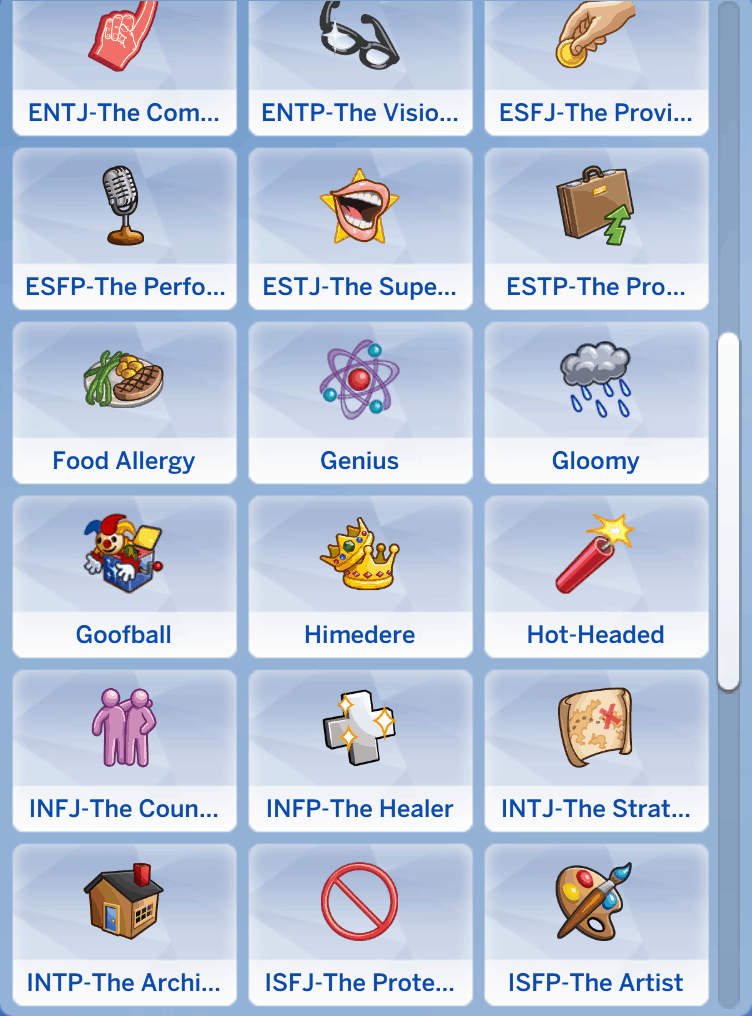The width and height of the screenshot is (752, 1016).
Task: Choose the Himedere trait
Action: pos(360,577)
